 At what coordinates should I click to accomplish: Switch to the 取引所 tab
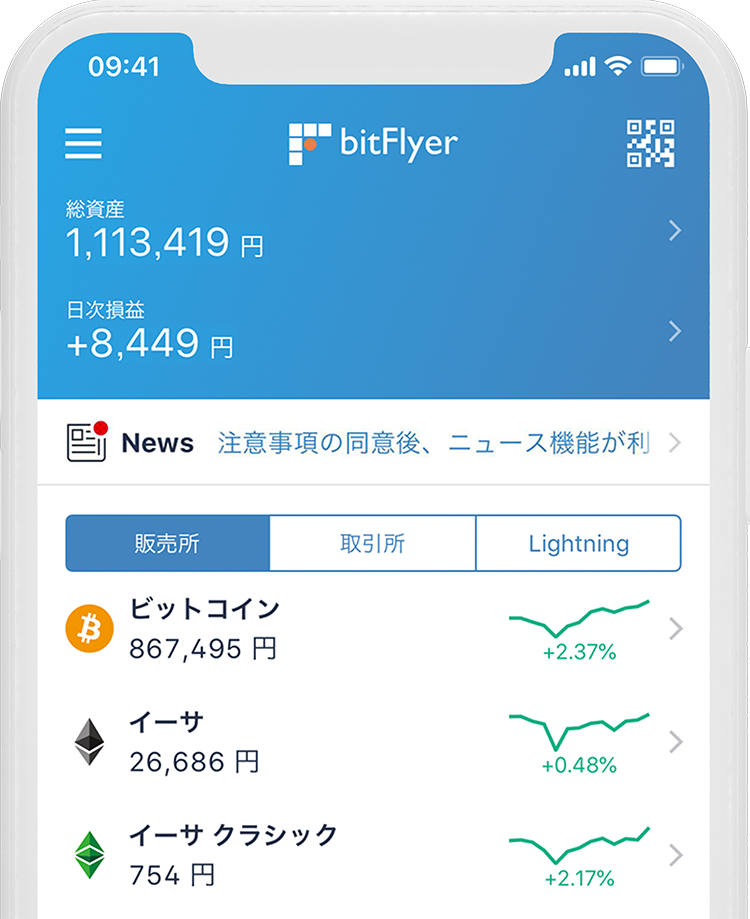(x=372, y=543)
